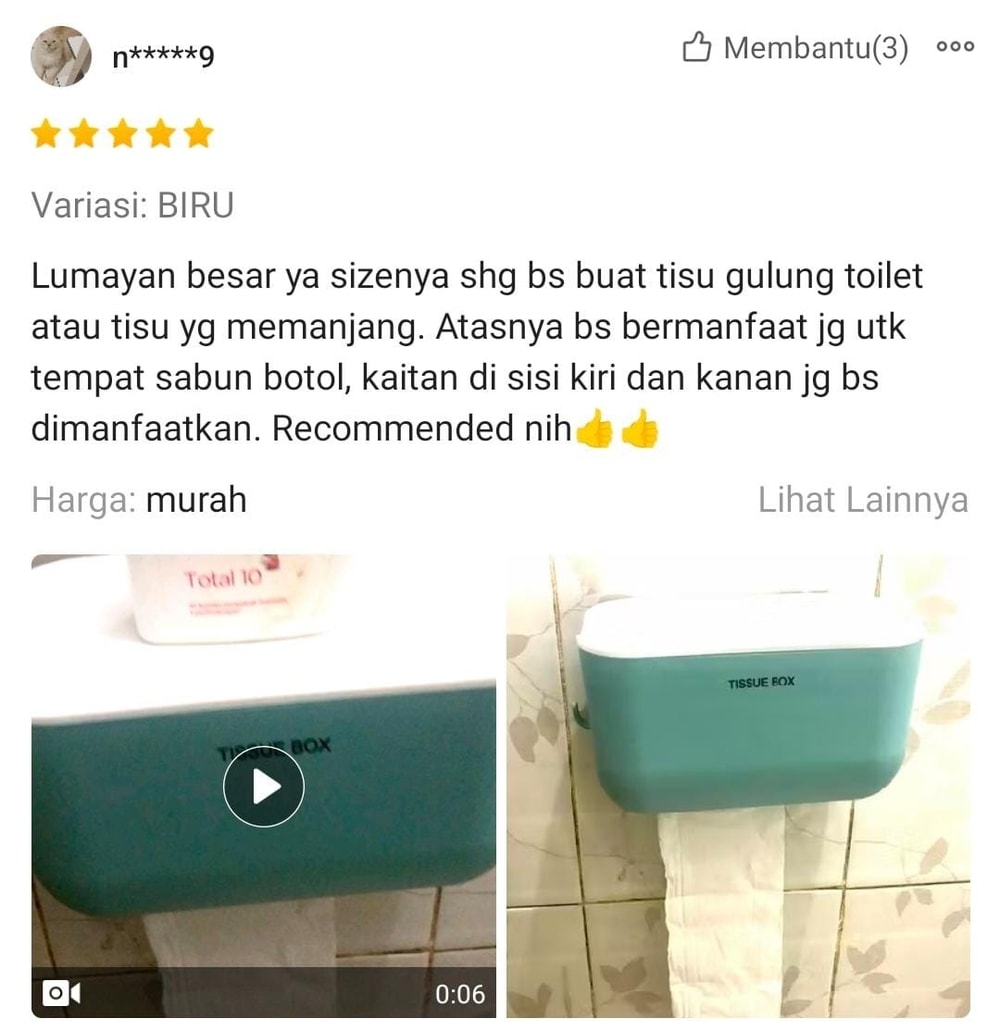Open the three-dot overflow menu
1000x1031 pixels.
(955, 48)
